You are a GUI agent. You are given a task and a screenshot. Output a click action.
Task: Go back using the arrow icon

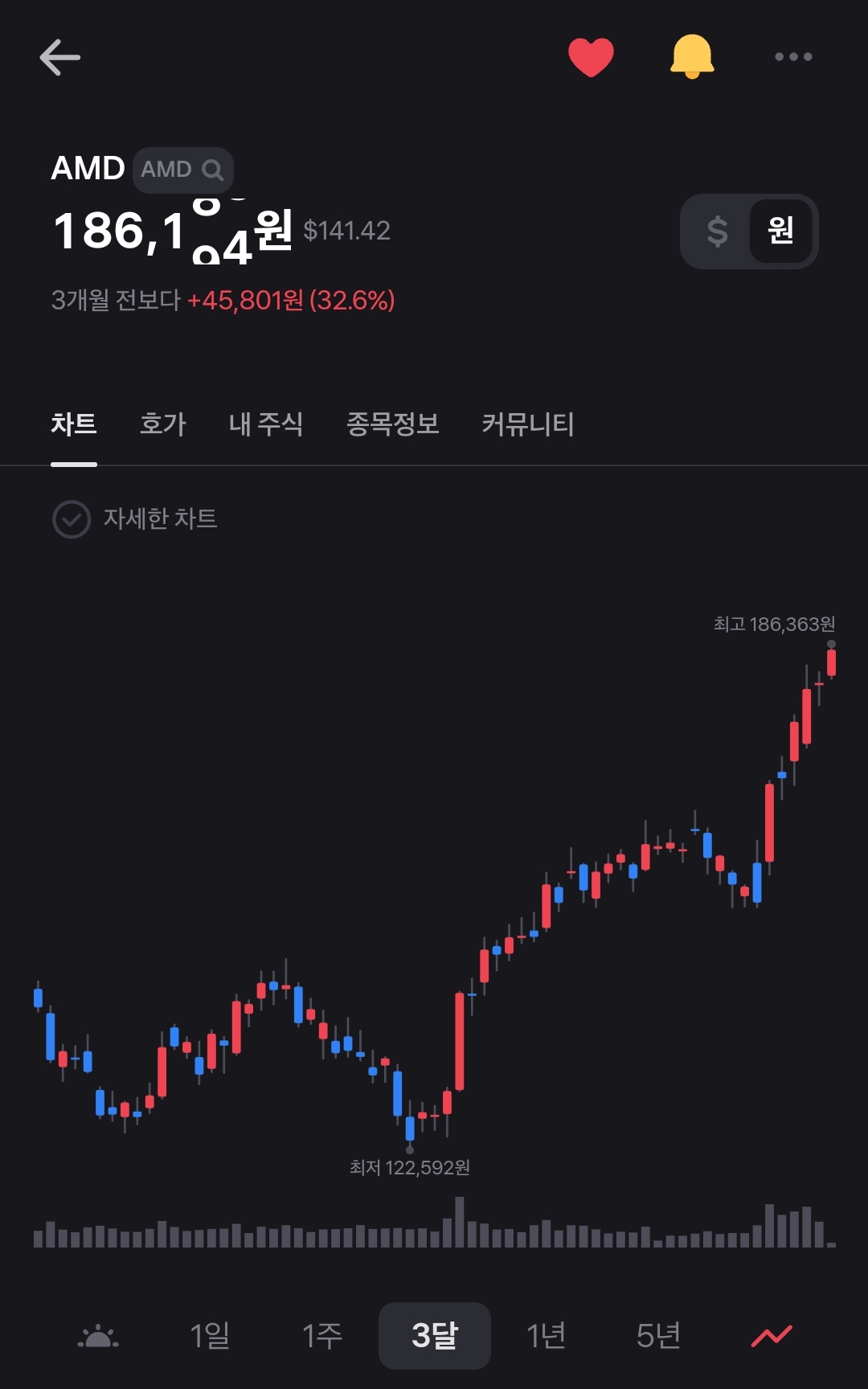[60, 57]
